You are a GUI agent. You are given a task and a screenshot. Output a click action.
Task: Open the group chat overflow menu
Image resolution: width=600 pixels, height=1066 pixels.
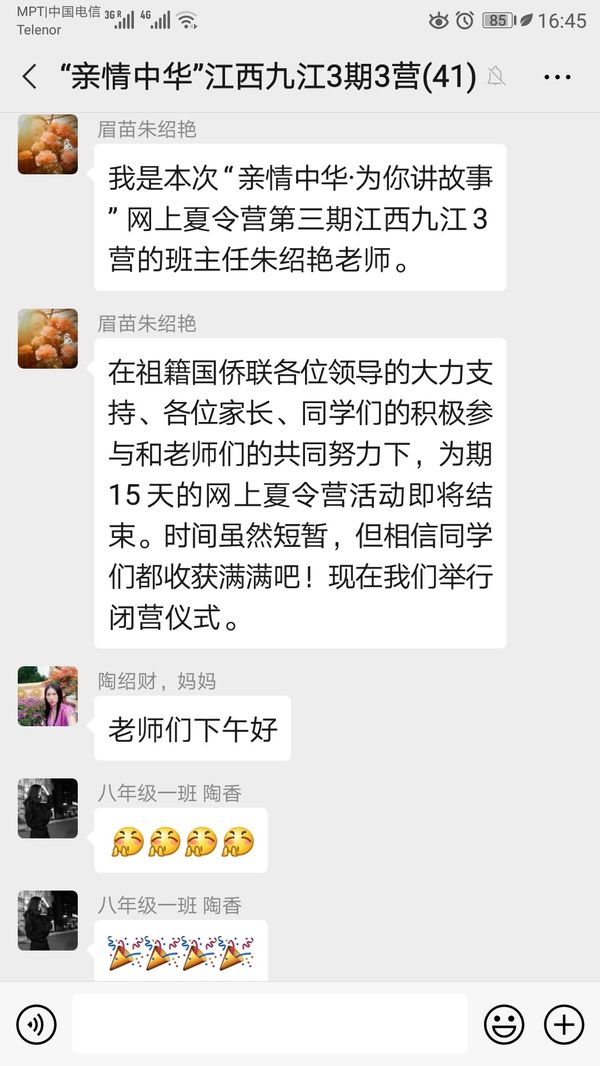pos(557,77)
